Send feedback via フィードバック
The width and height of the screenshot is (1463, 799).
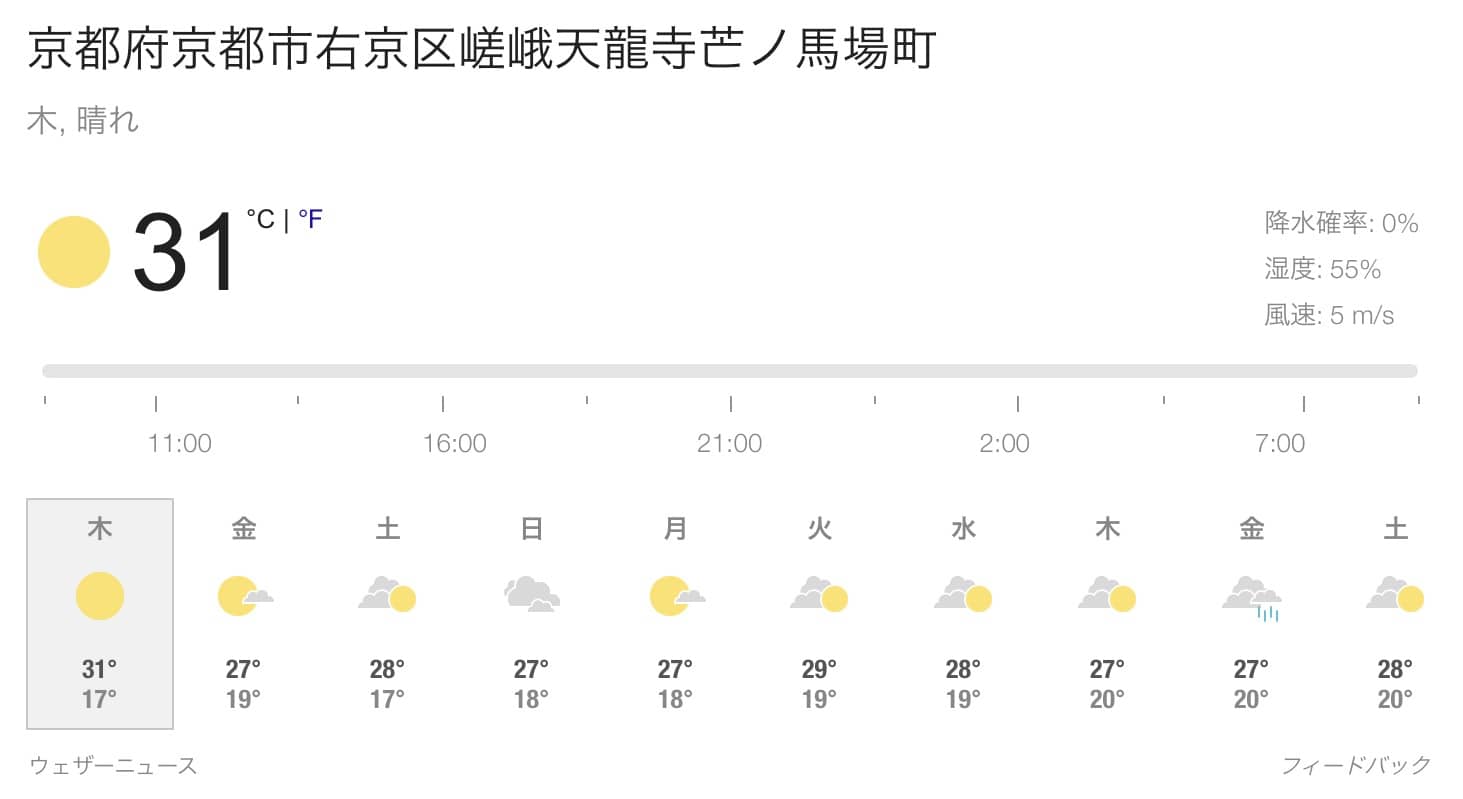(1356, 766)
